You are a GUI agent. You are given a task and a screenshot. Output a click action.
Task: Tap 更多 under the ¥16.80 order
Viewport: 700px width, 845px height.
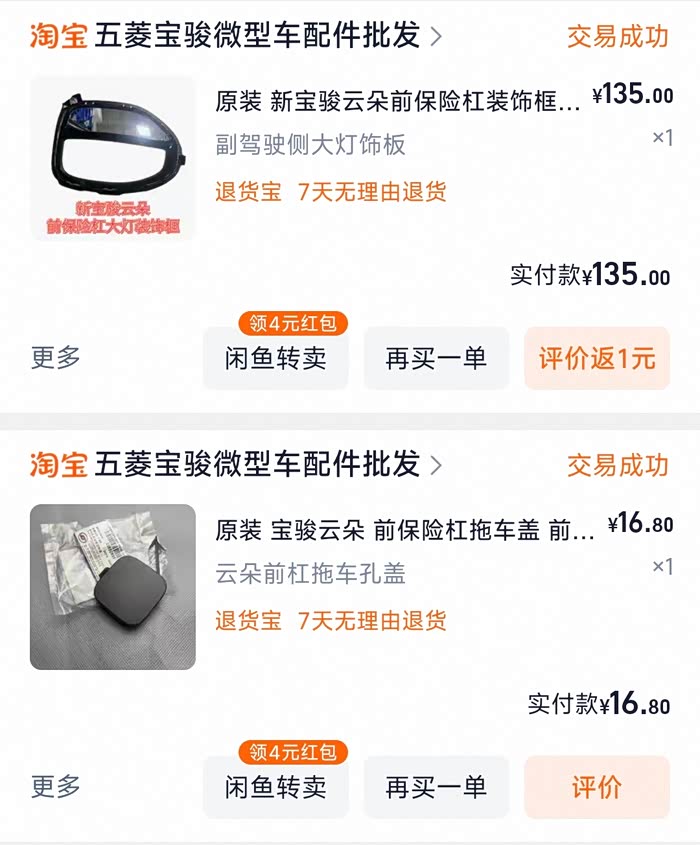click(x=56, y=787)
